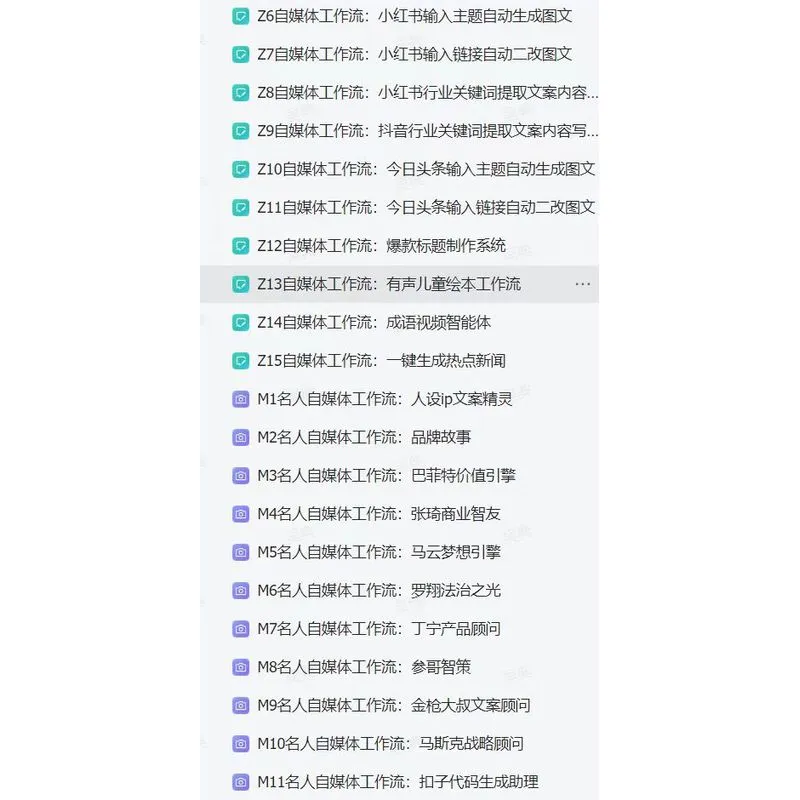The width and height of the screenshot is (800, 800).
Task: Open Z14 成语视频智能体
Action: (x=399, y=322)
